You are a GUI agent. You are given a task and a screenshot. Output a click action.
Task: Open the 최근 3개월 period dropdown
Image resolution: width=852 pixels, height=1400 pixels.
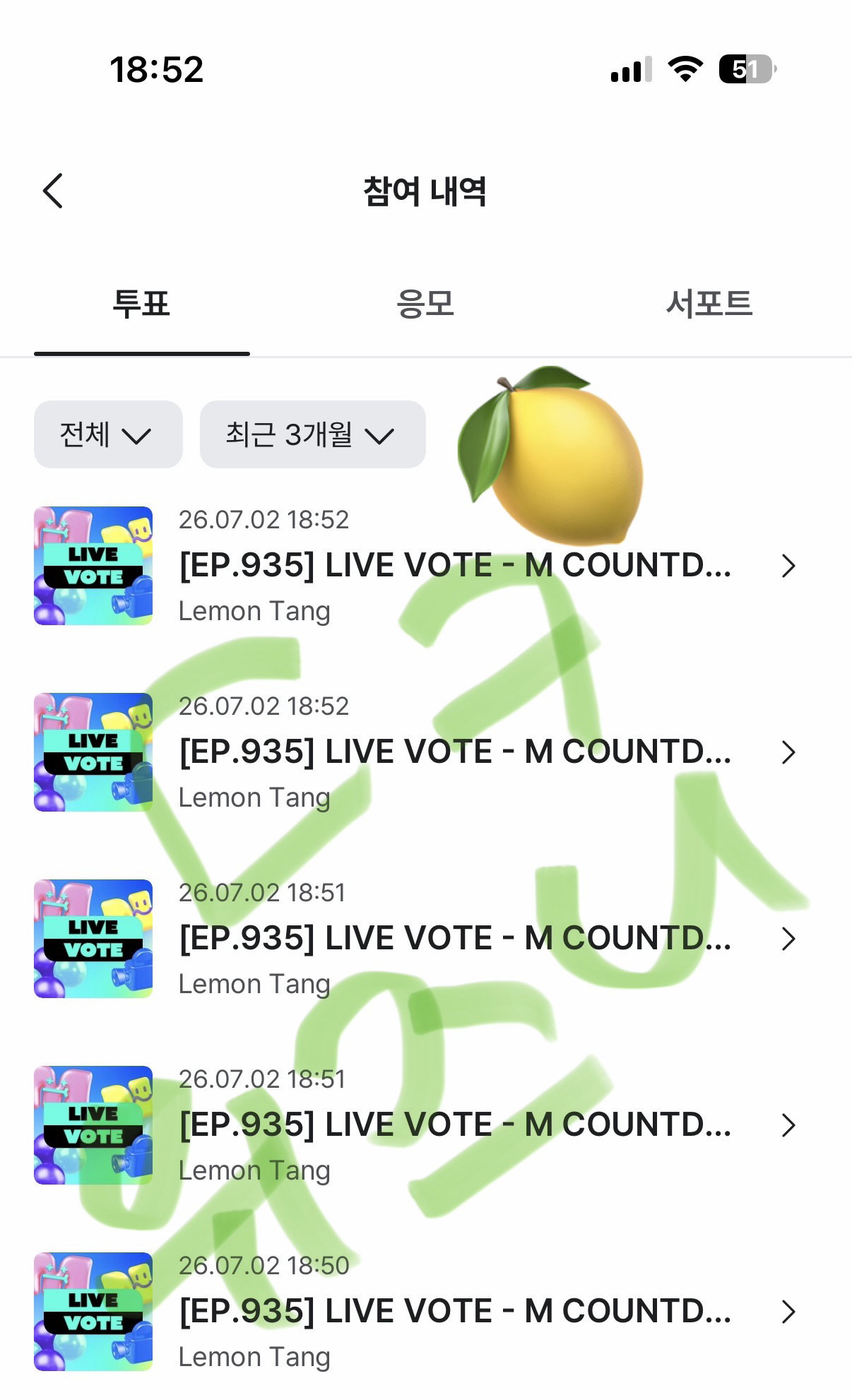(x=313, y=434)
